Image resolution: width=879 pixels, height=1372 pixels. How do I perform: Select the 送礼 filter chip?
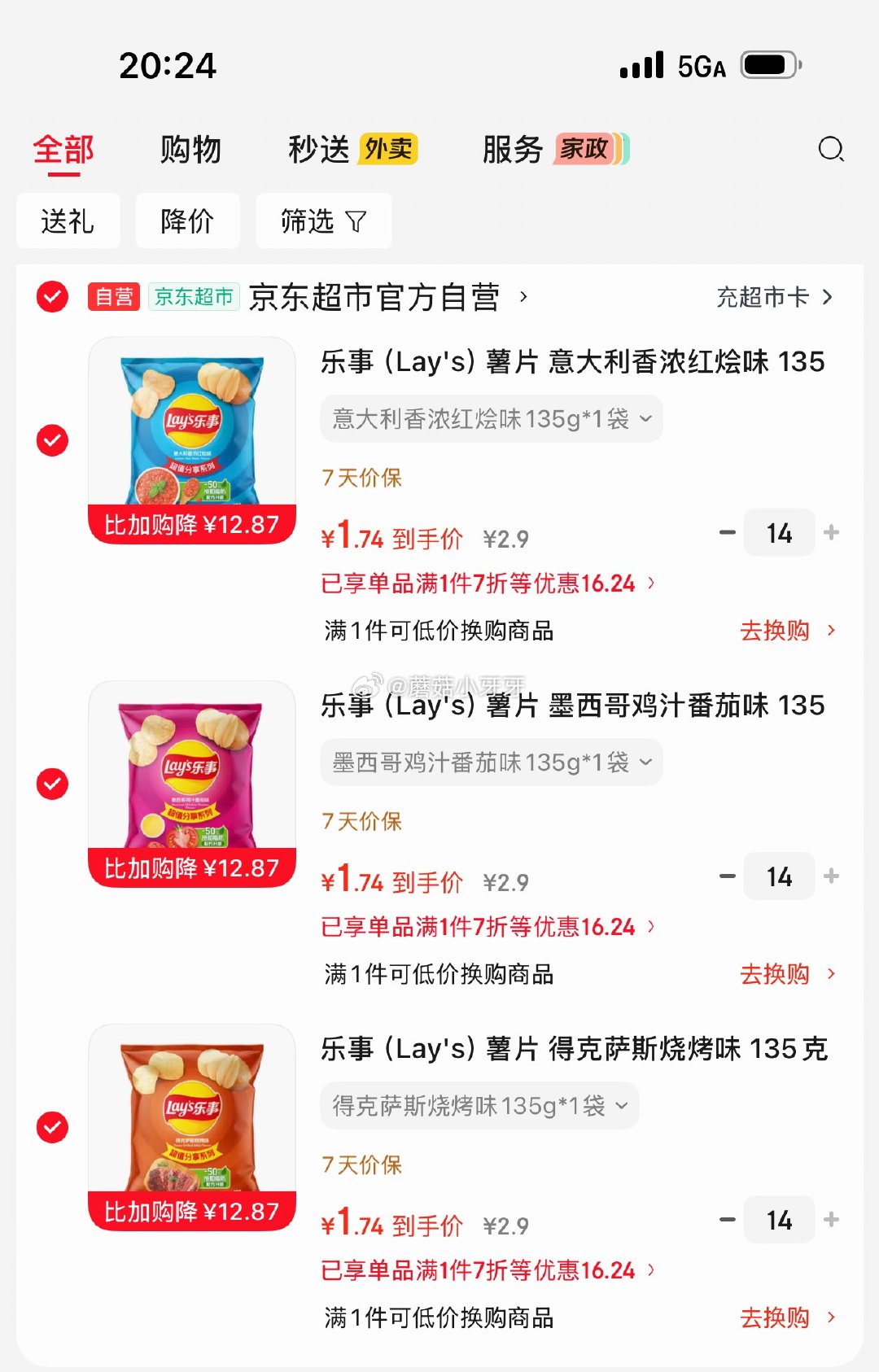tap(68, 221)
